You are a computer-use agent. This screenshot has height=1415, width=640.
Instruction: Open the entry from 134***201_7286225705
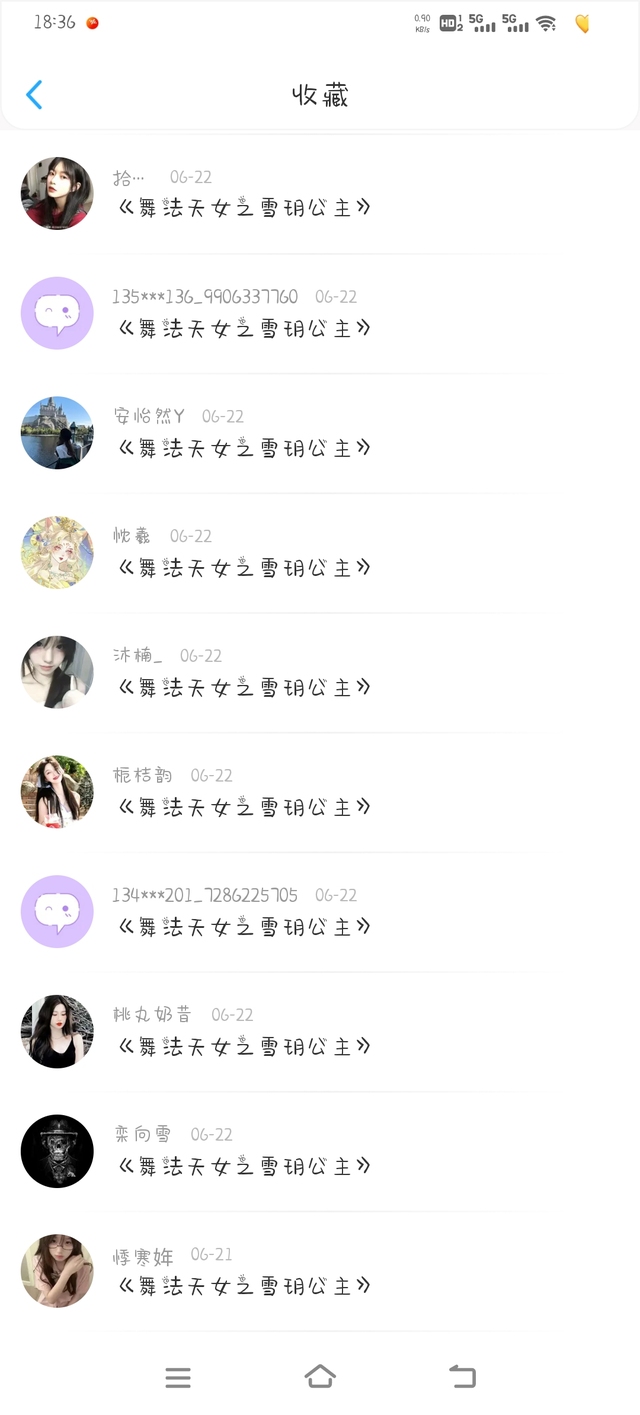pyautogui.click(x=320, y=912)
